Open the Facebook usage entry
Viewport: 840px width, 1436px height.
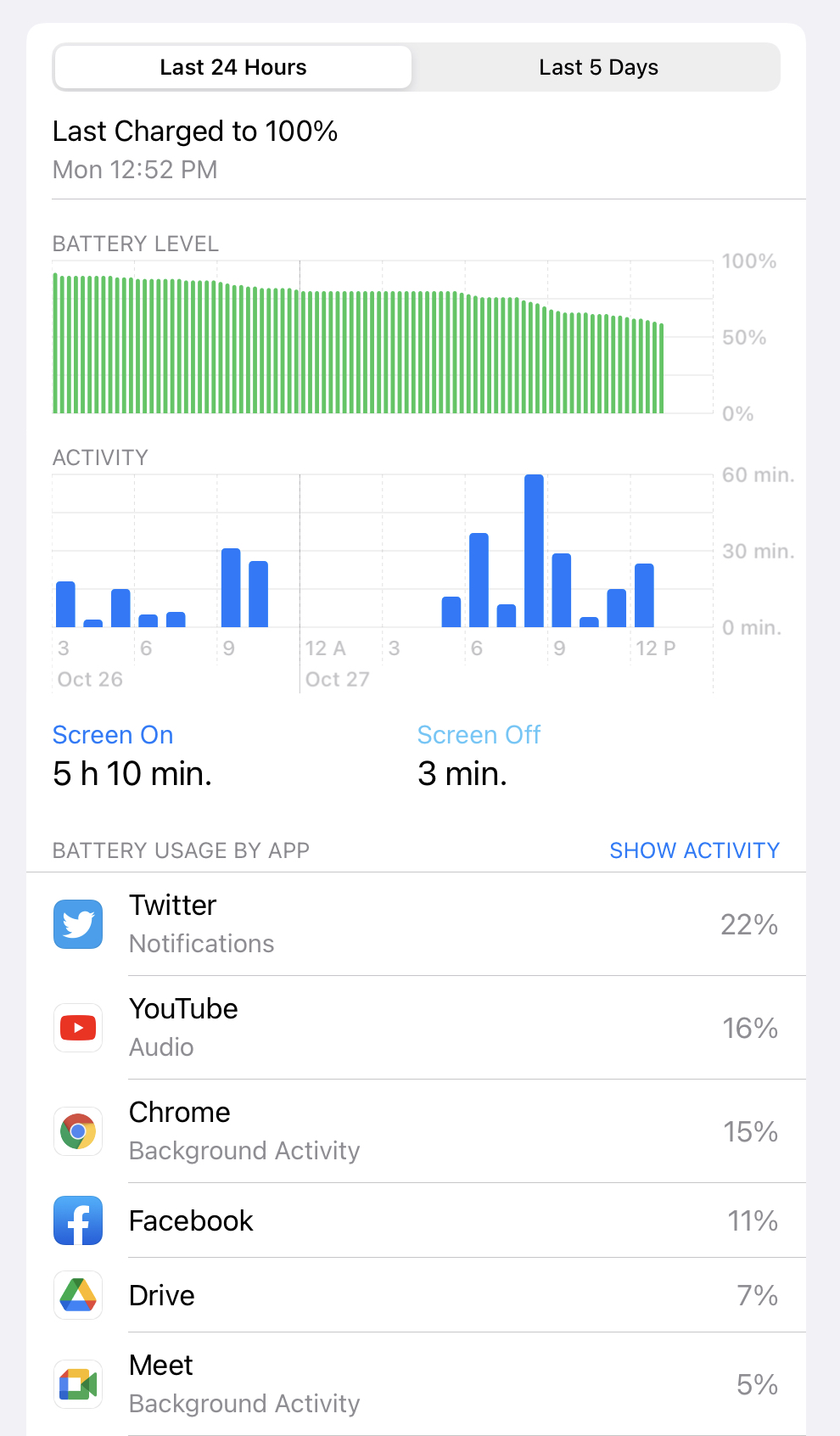416,1220
